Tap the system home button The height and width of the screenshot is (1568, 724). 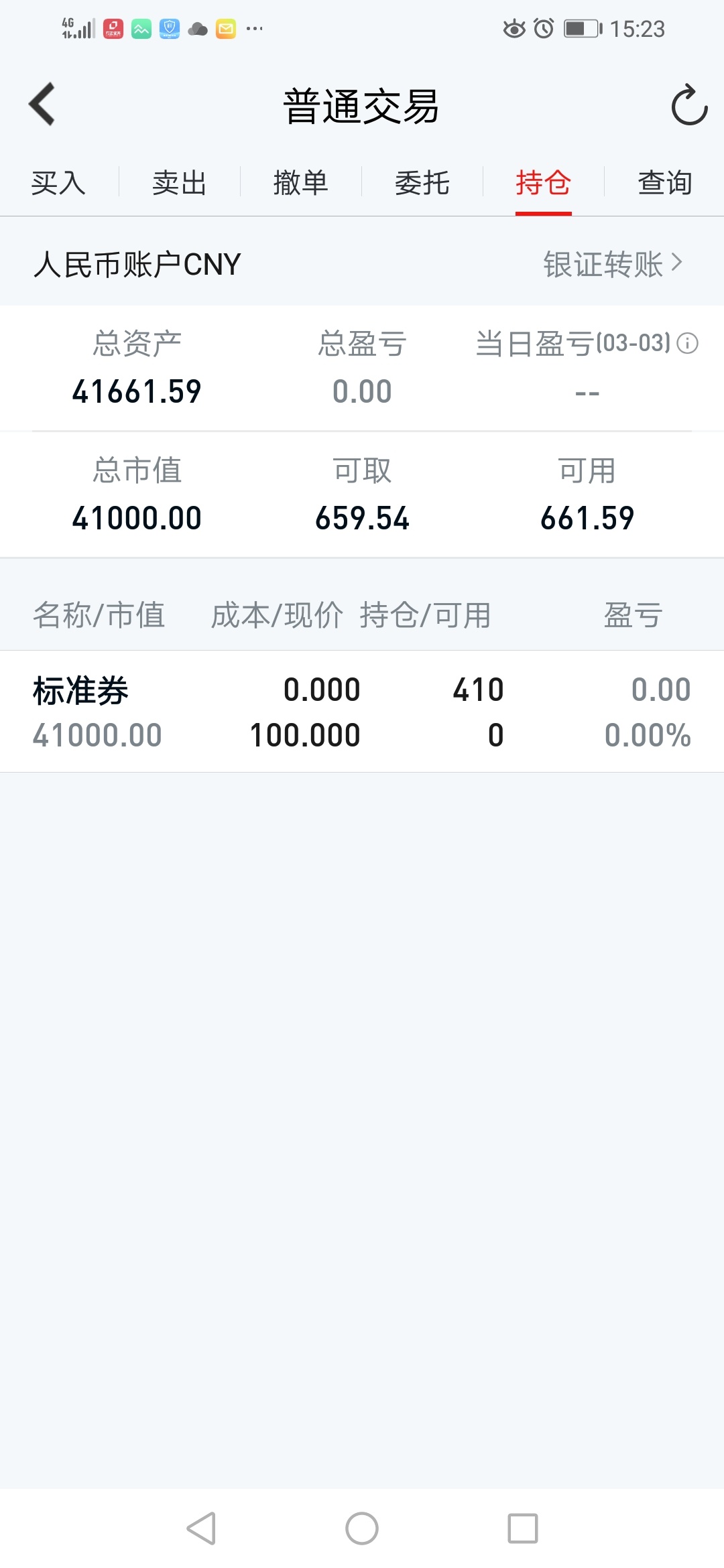[362, 1528]
